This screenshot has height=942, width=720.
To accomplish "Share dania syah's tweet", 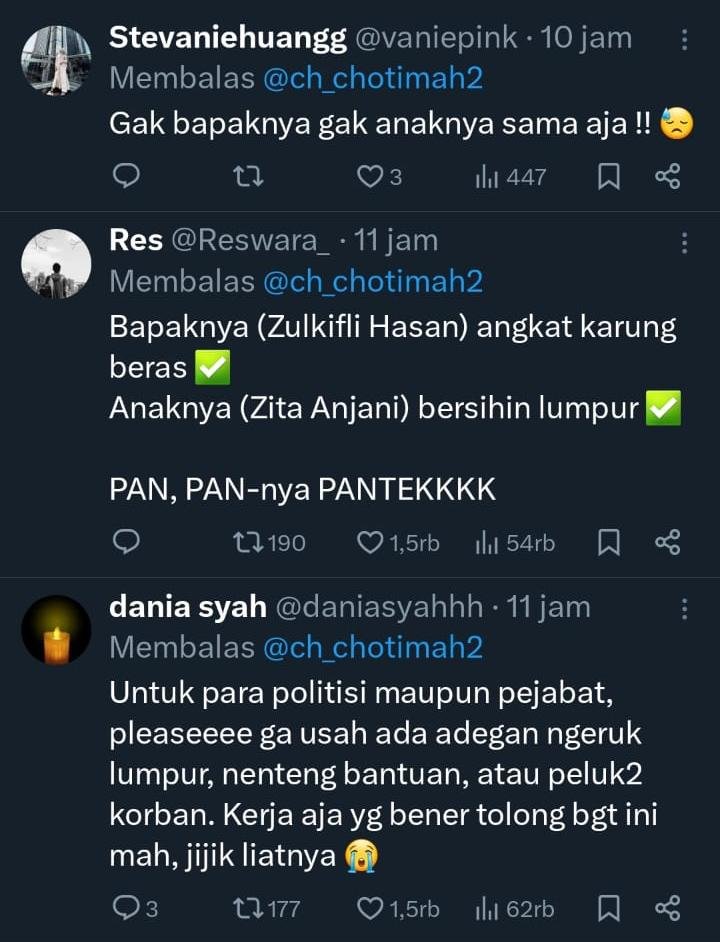I will click(667, 908).
